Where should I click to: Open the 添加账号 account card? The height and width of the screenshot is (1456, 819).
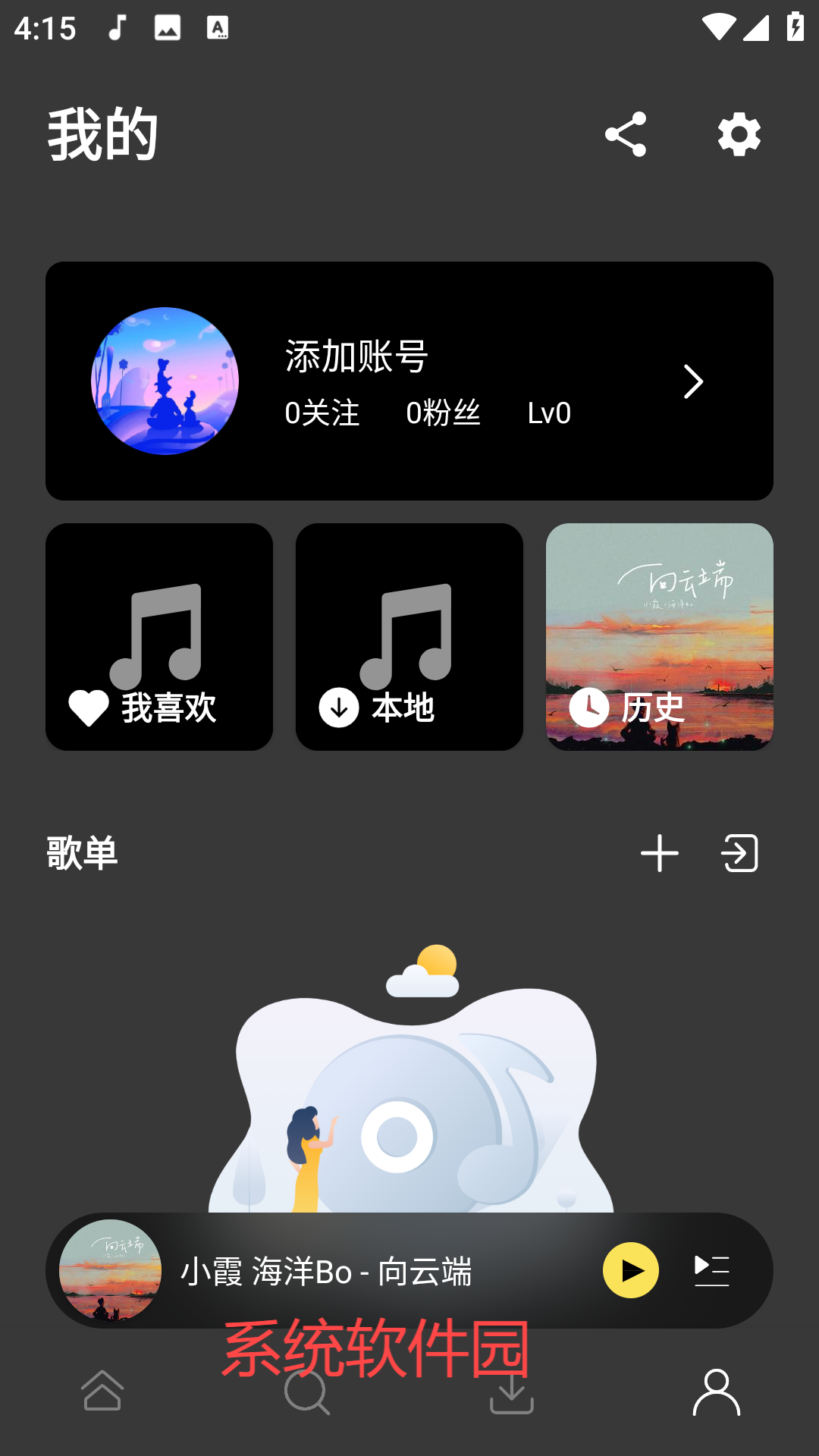point(409,381)
